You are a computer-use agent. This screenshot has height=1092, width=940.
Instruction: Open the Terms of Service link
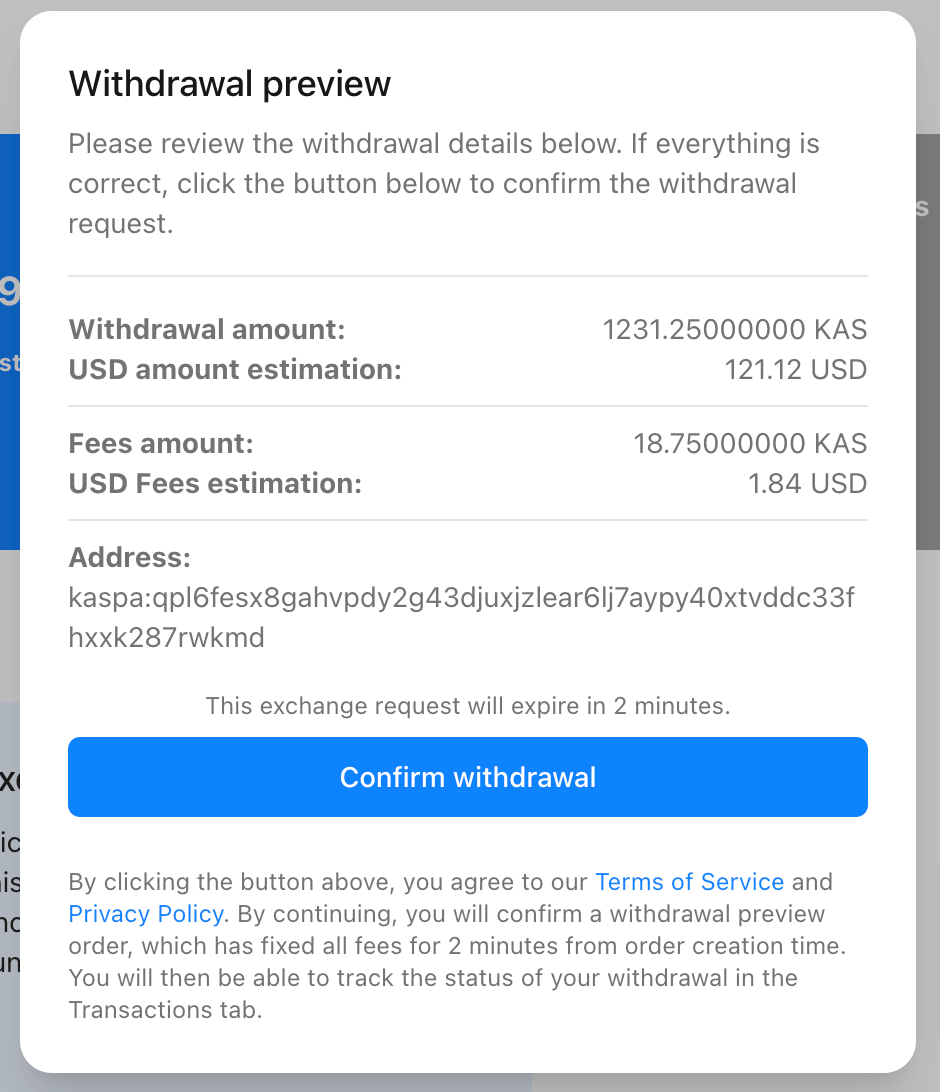click(689, 882)
